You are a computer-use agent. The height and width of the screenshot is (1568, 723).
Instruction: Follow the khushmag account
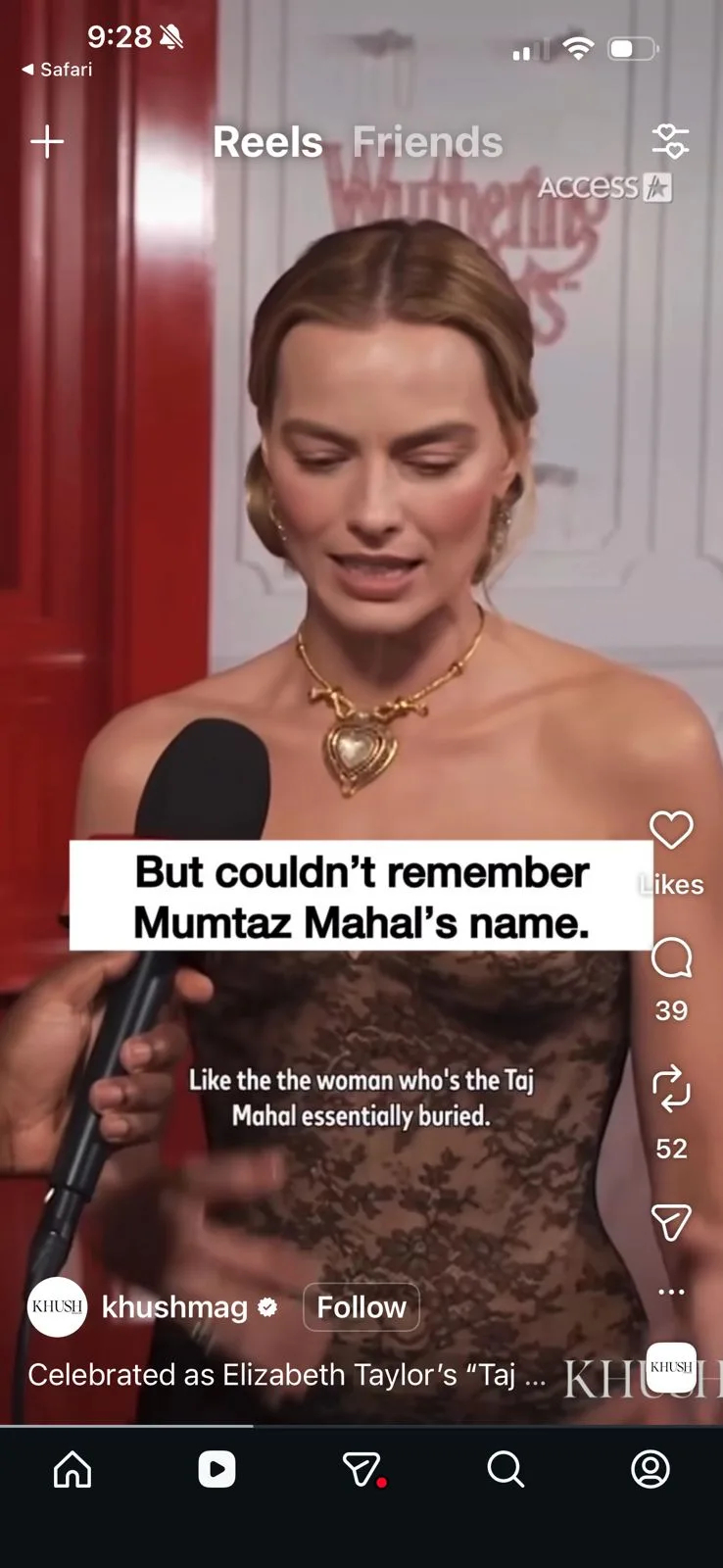(x=361, y=1307)
